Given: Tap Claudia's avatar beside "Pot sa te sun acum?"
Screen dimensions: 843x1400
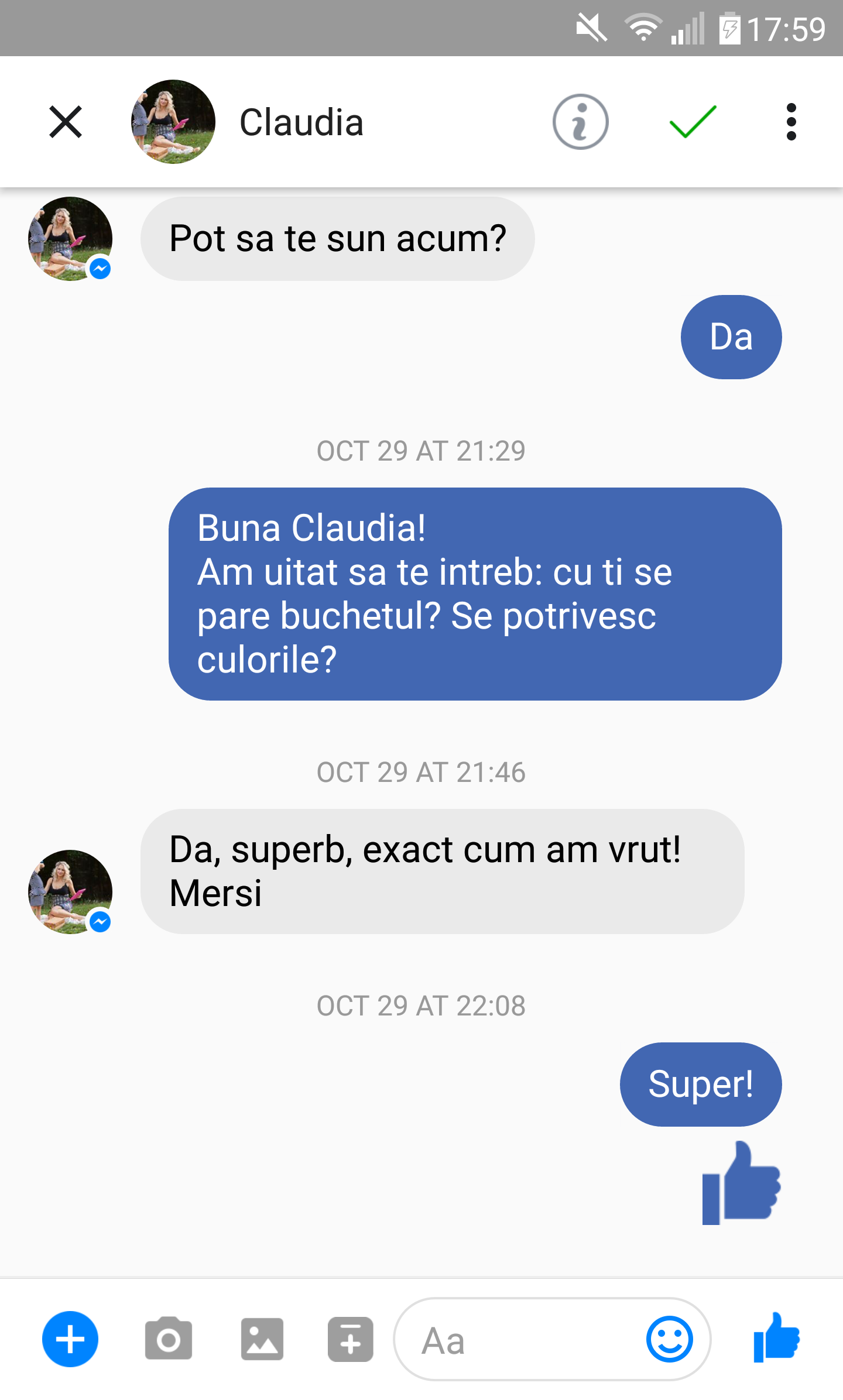Looking at the screenshot, I should (x=70, y=239).
